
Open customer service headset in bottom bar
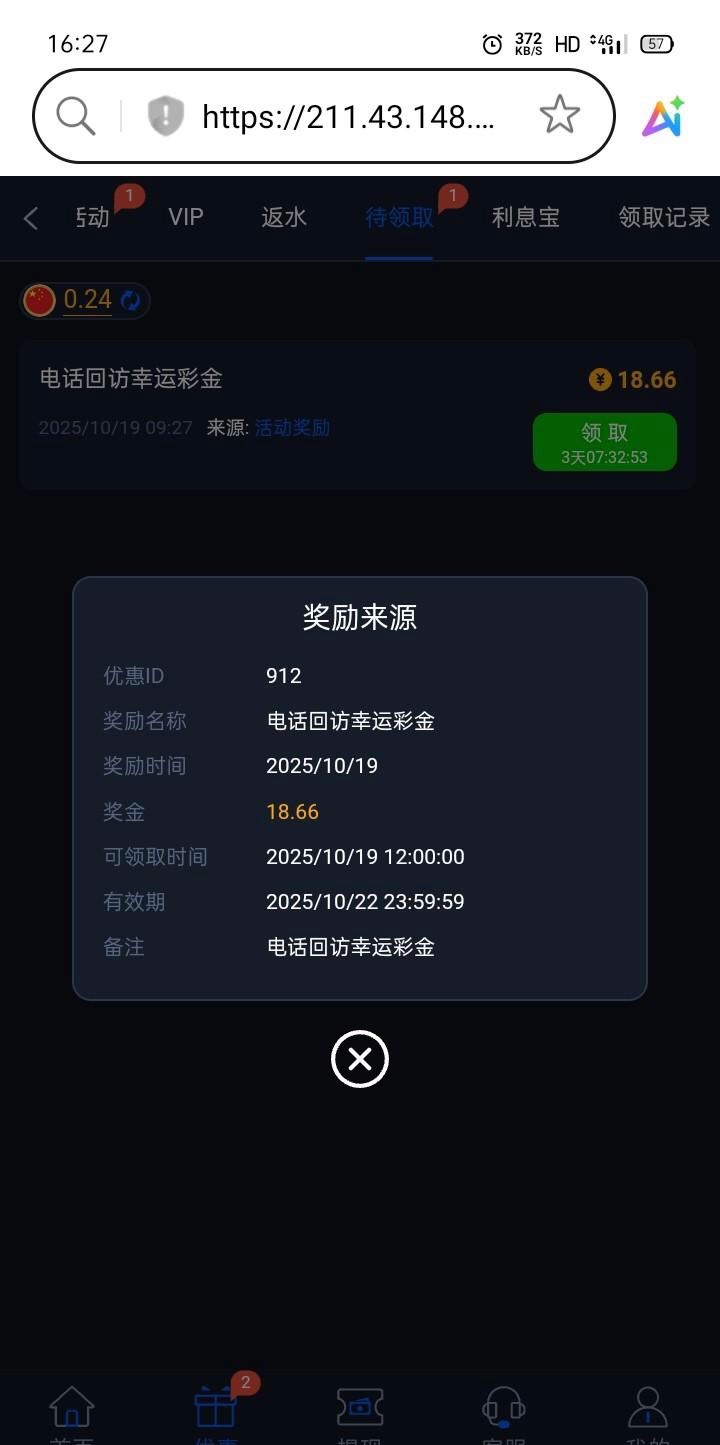click(503, 1410)
